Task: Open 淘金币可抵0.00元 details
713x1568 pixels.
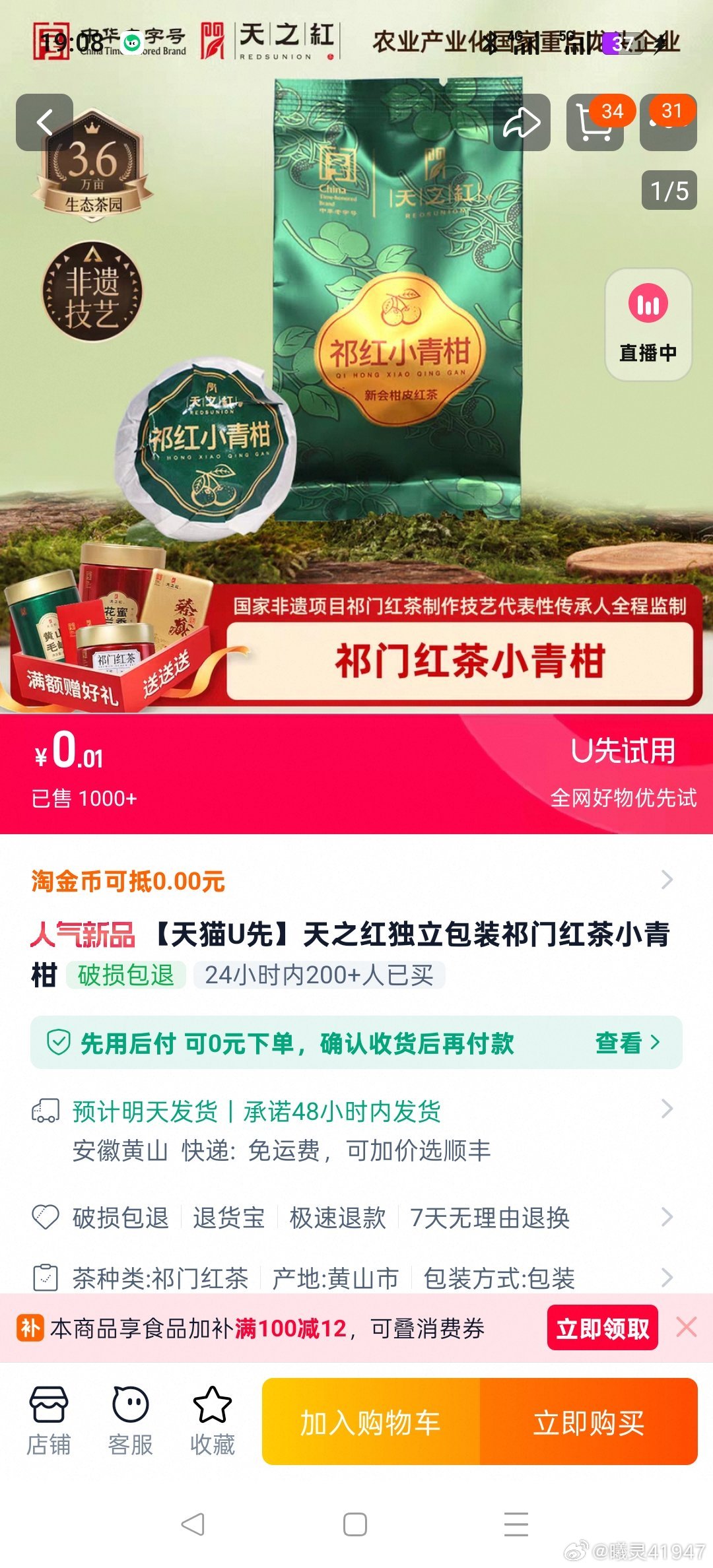Action: point(356,880)
